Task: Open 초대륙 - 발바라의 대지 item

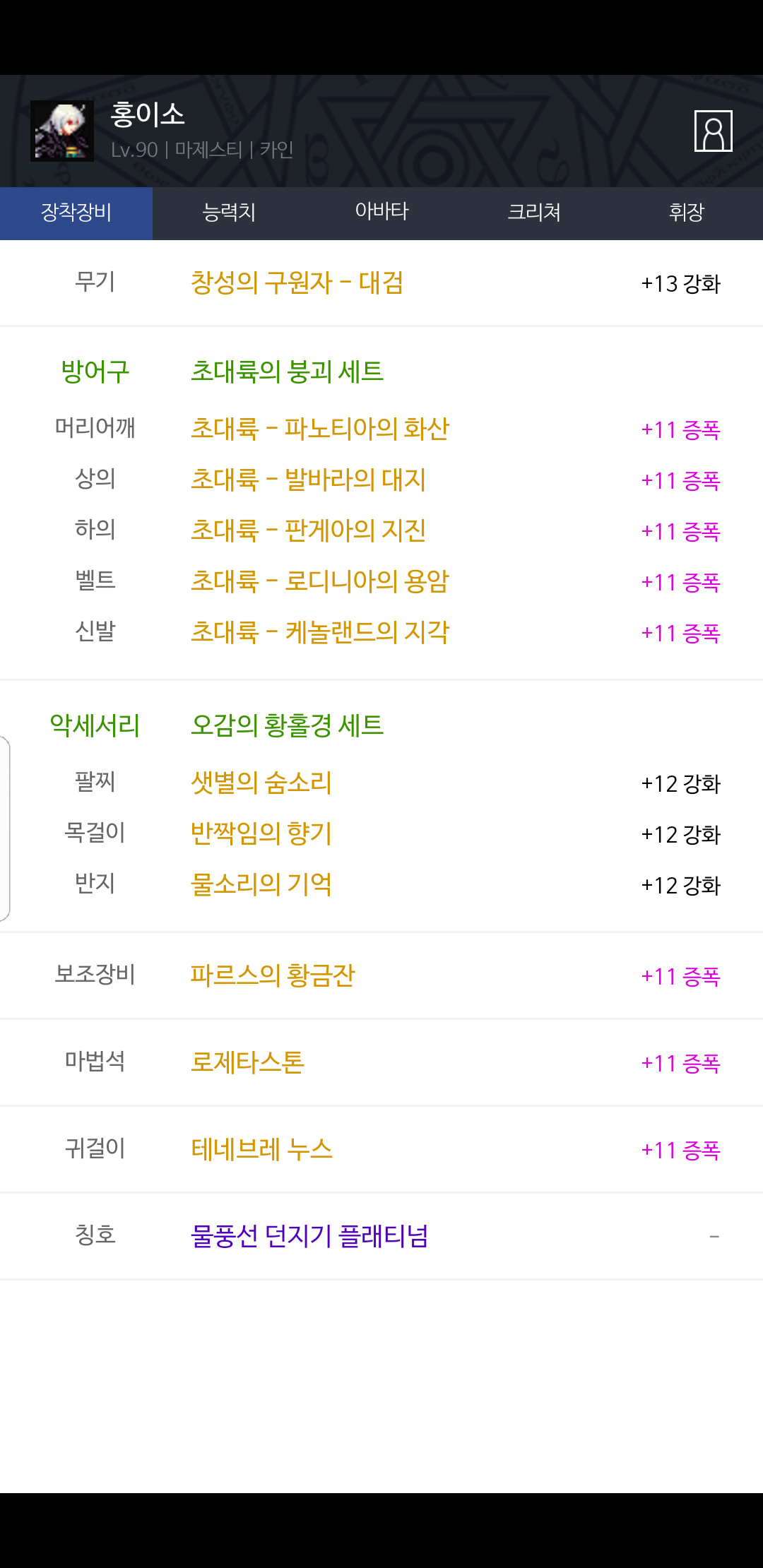Action: pos(308,480)
